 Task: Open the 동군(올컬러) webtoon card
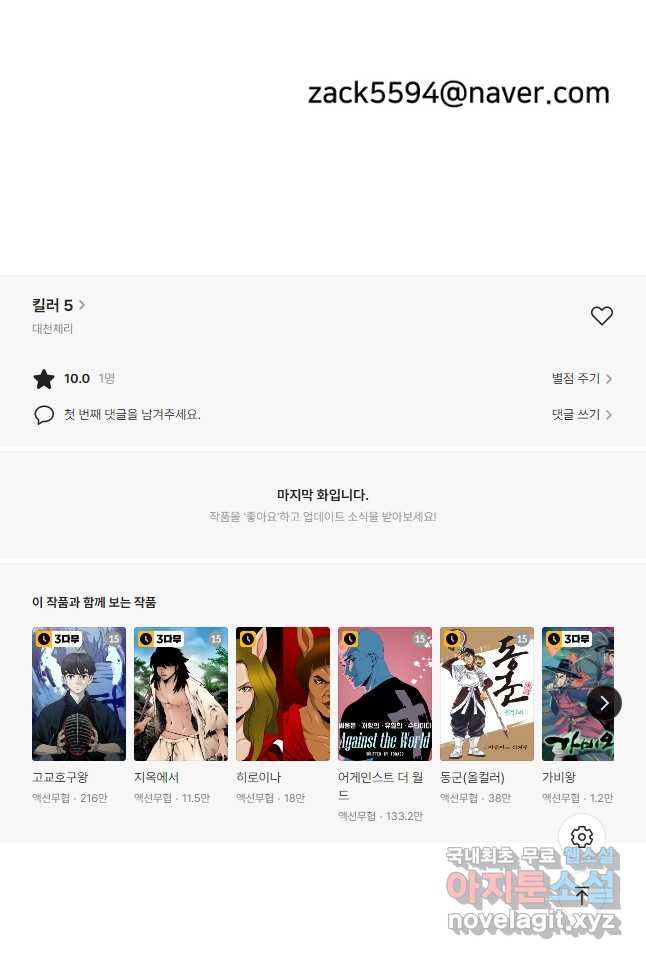pyautogui.click(x=487, y=694)
